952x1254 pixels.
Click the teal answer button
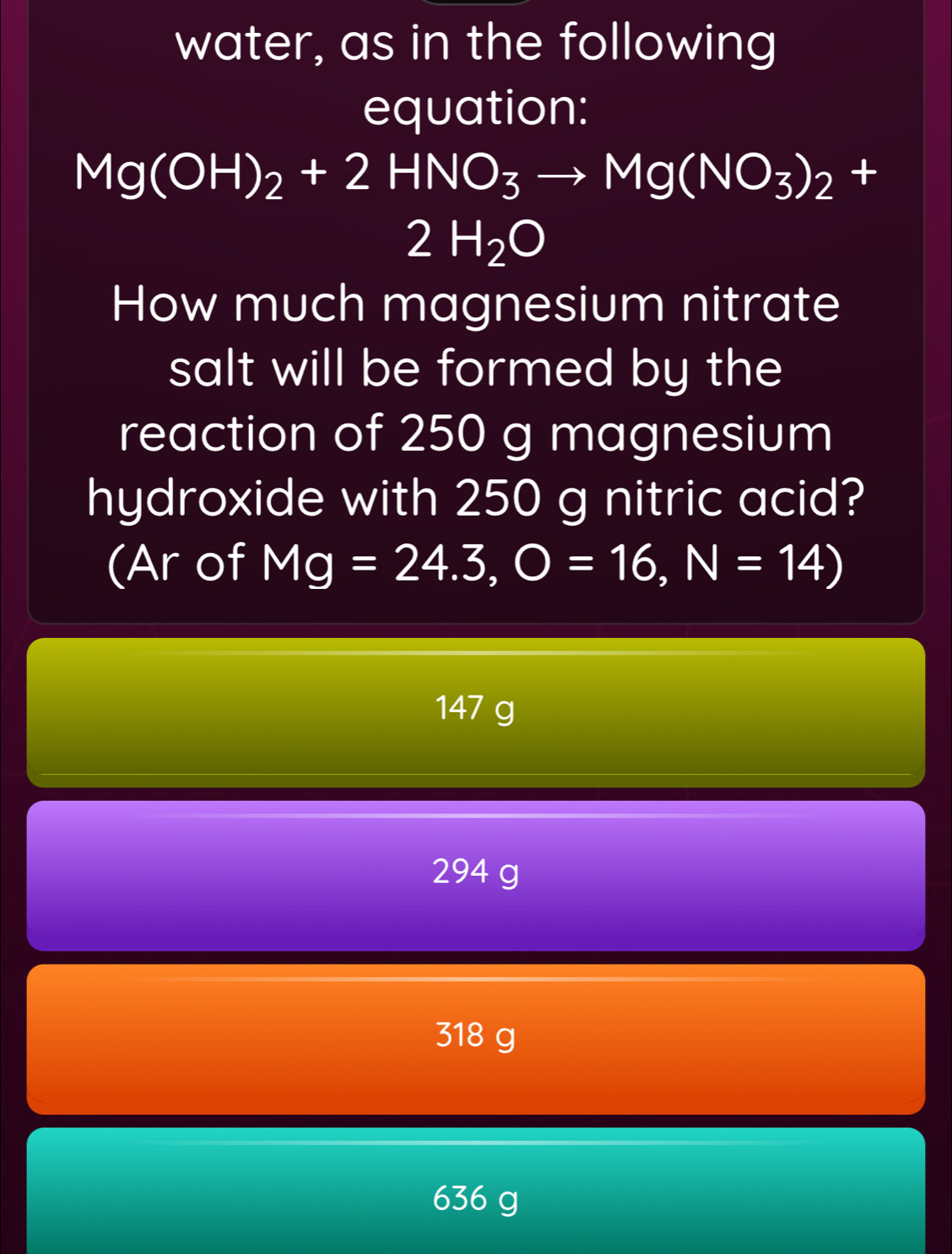[475, 1199]
